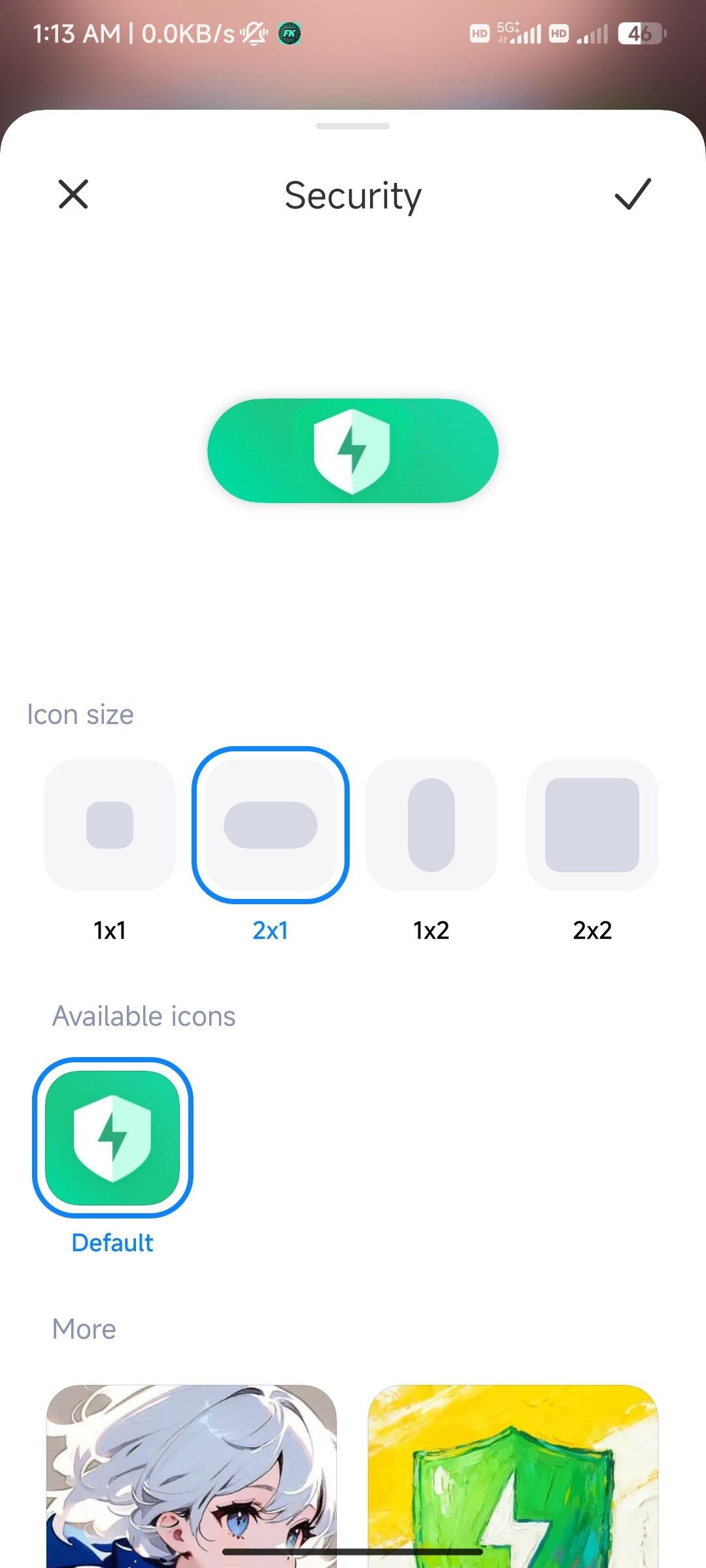706x1568 pixels.
Task: Pick the 1x2 icon size
Action: [431, 825]
